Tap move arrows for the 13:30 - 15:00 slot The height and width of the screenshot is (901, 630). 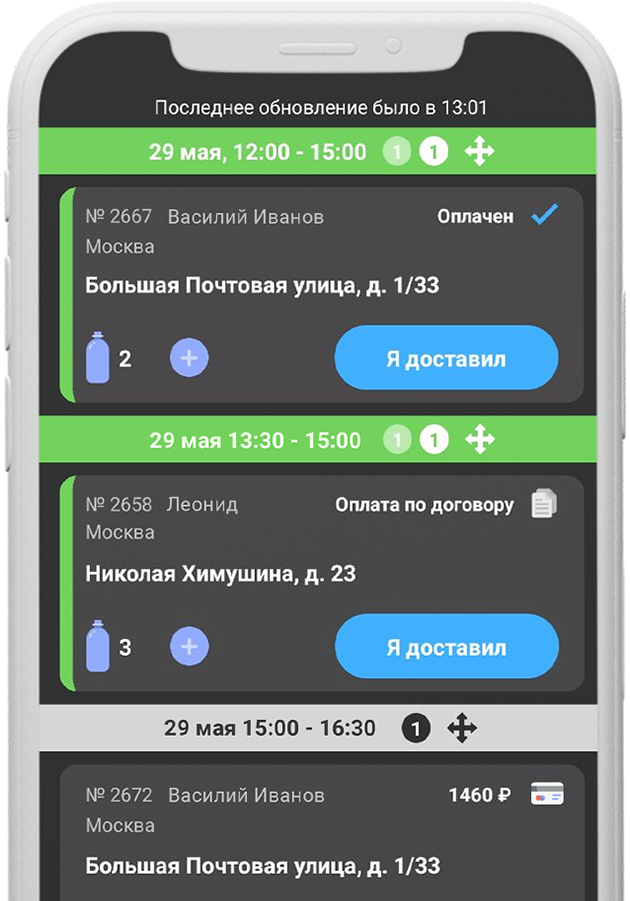[x=480, y=440]
